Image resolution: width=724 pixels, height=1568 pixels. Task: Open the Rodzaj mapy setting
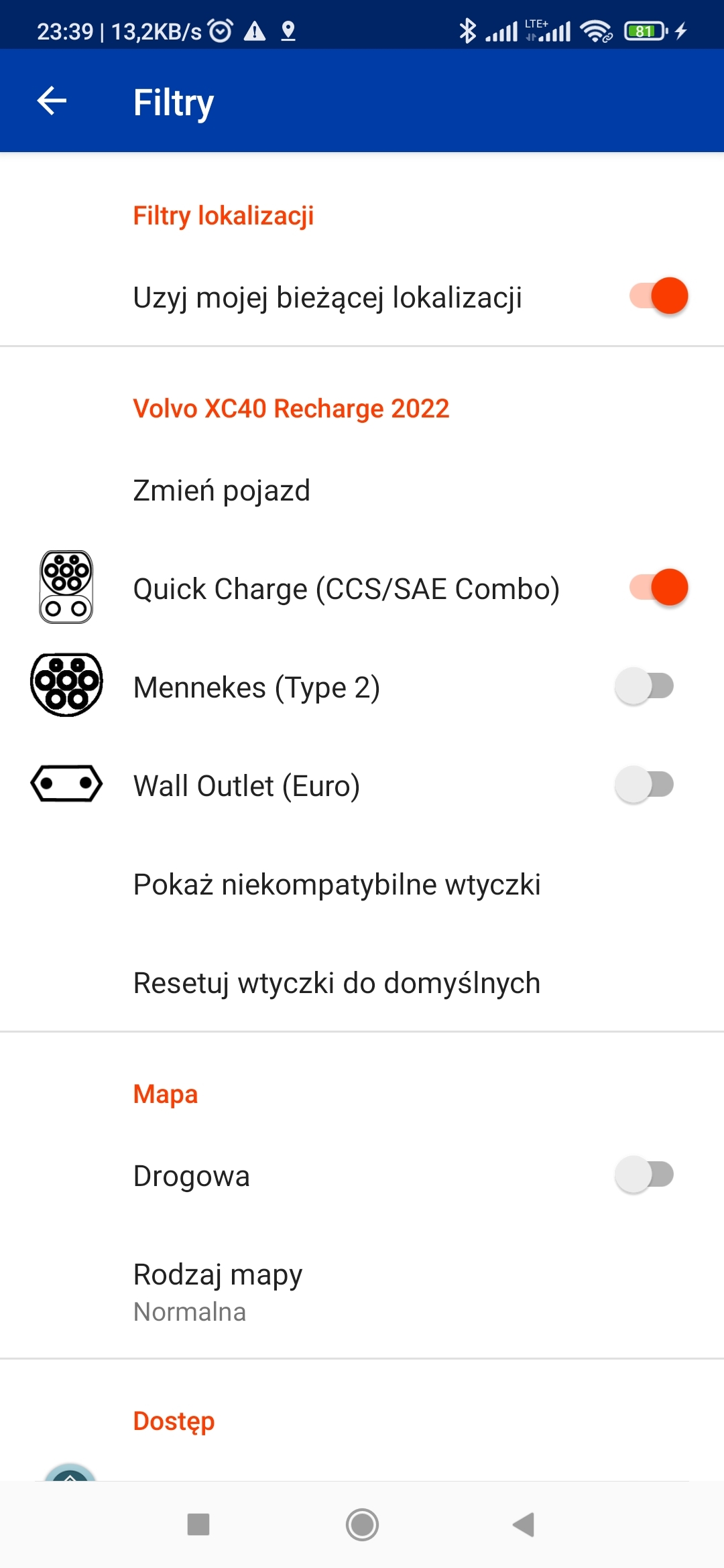pyautogui.click(x=362, y=1291)
